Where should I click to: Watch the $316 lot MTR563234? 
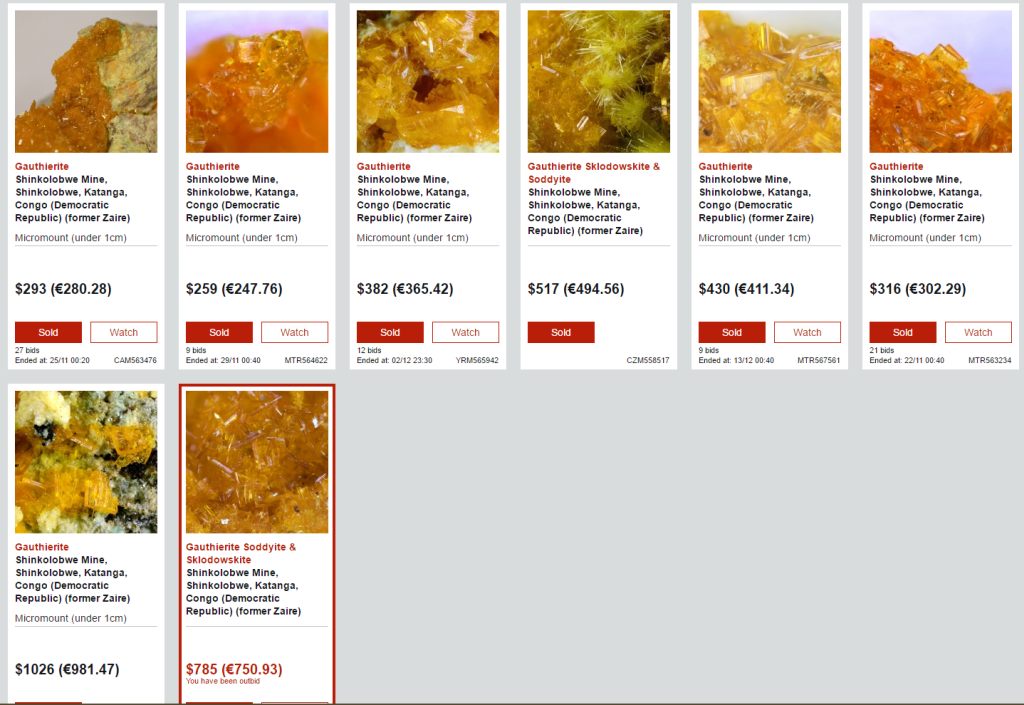click(979, 332)
